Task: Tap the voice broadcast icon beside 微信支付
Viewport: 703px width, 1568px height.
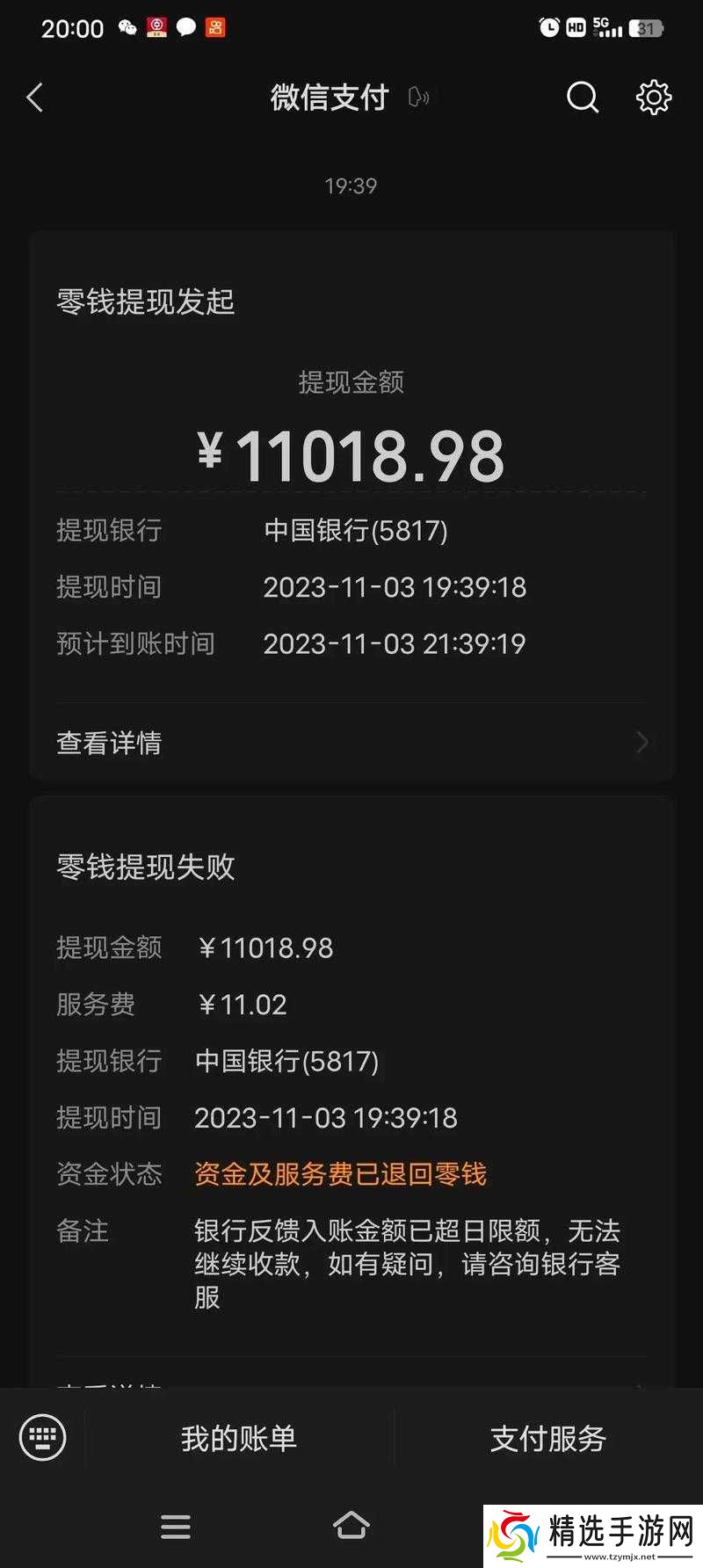Action: pyautogui.click(x=418, y=98)
